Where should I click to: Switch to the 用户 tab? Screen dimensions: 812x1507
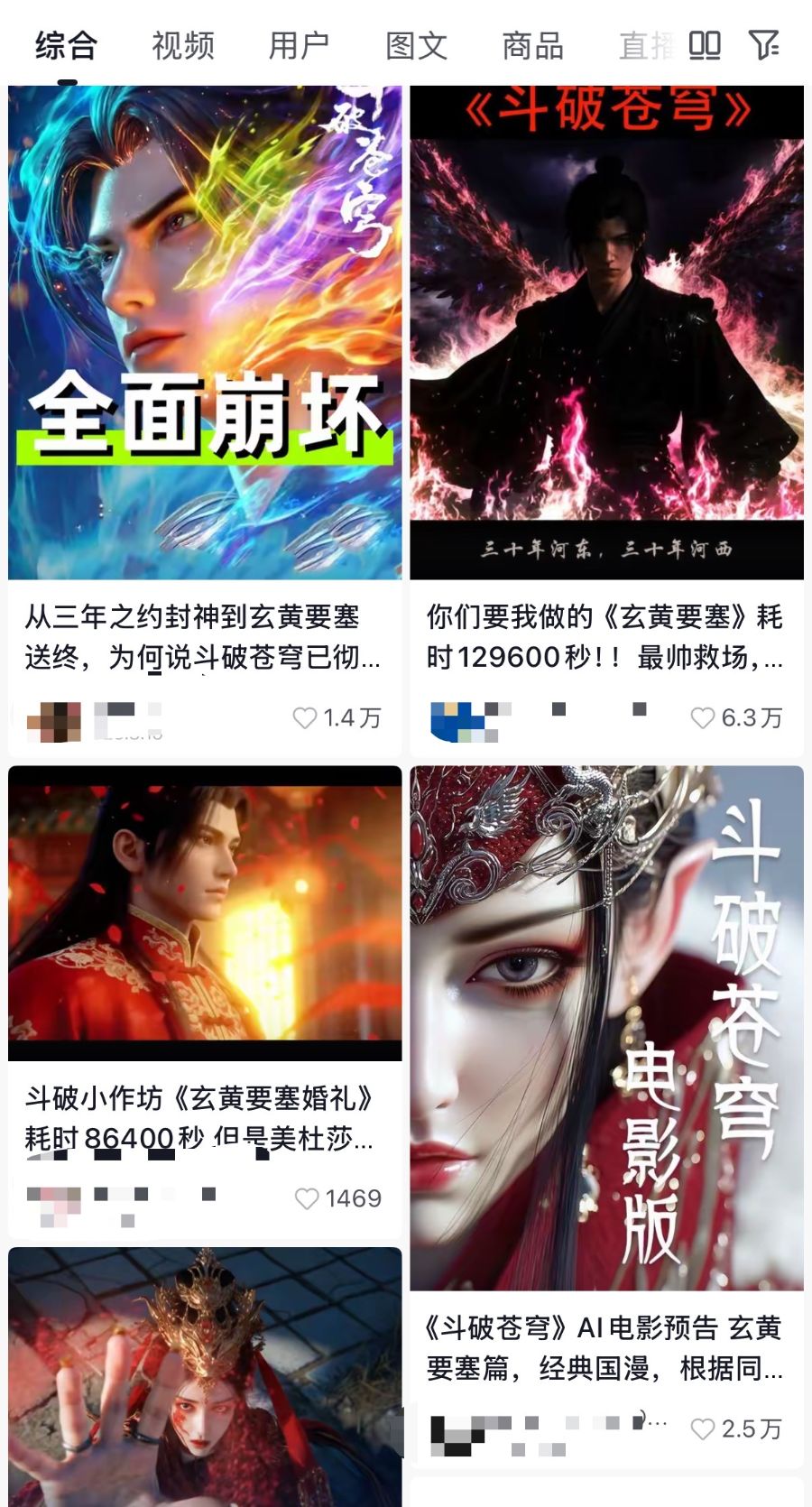pyautogui.click(x=299, y=45)
